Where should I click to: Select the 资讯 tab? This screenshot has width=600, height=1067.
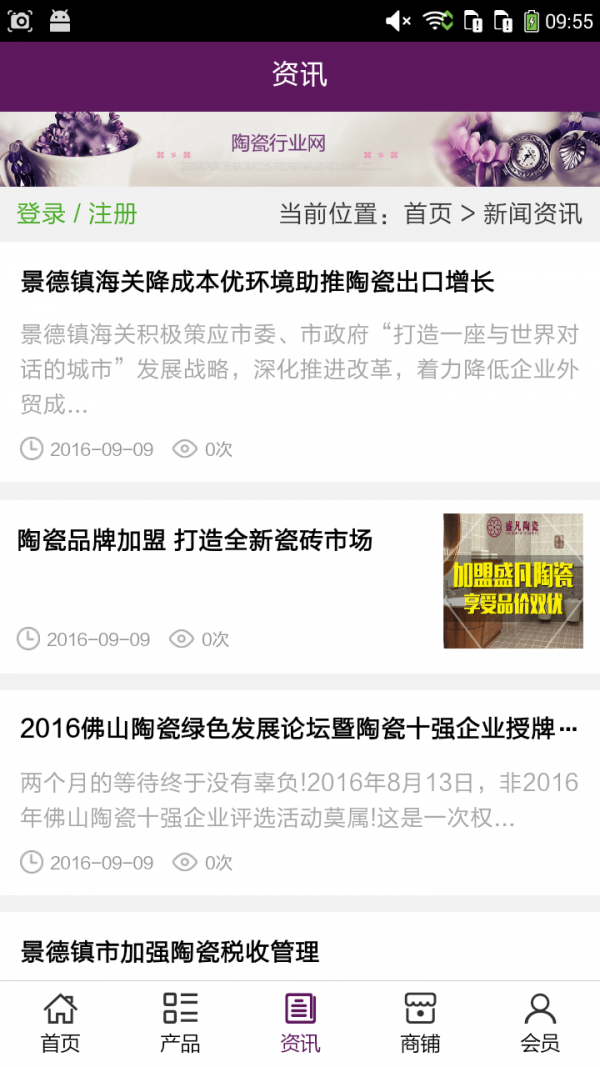(300, 1023)
